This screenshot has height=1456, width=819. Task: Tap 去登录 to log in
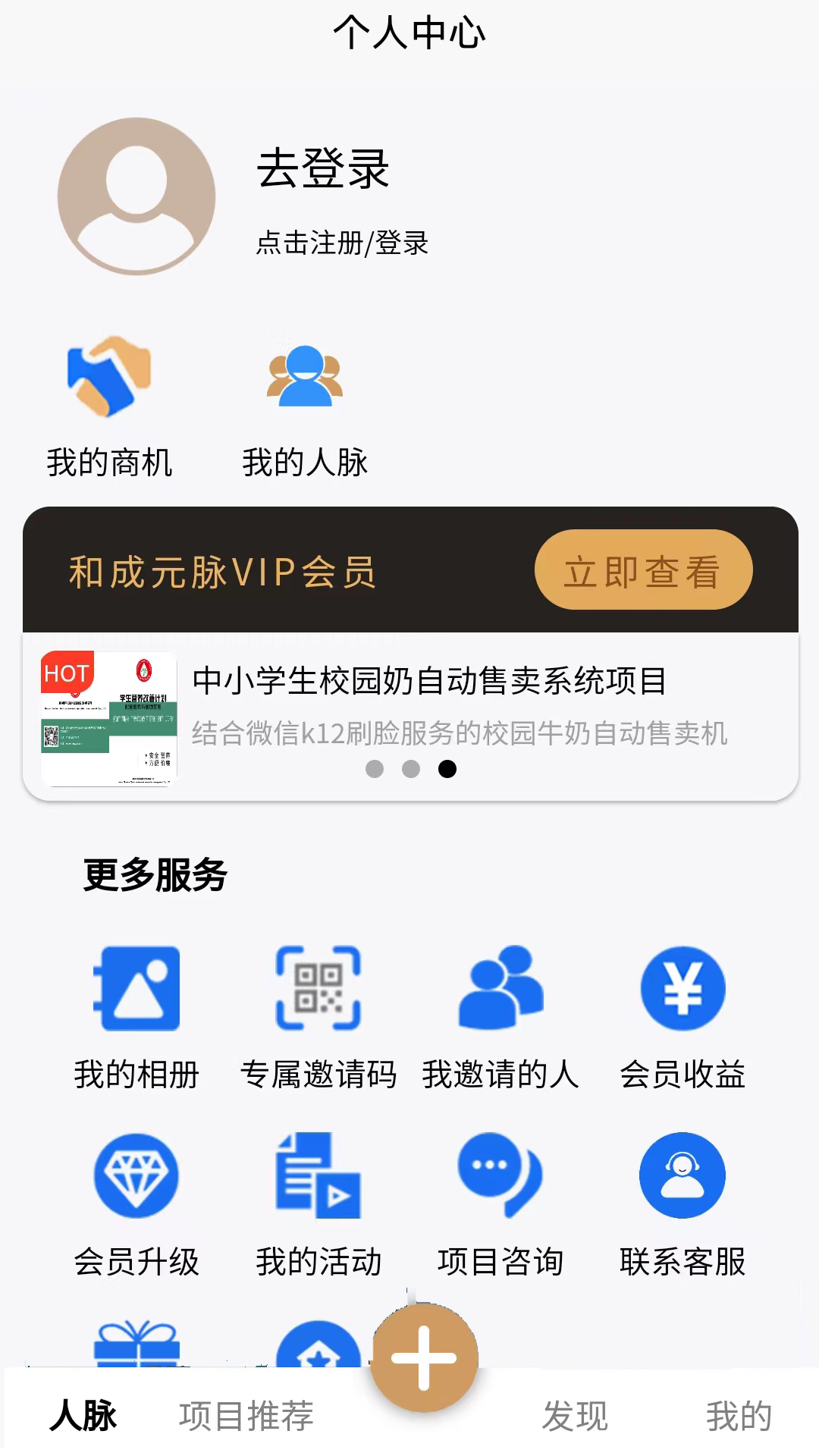click(x=323, y=168)
